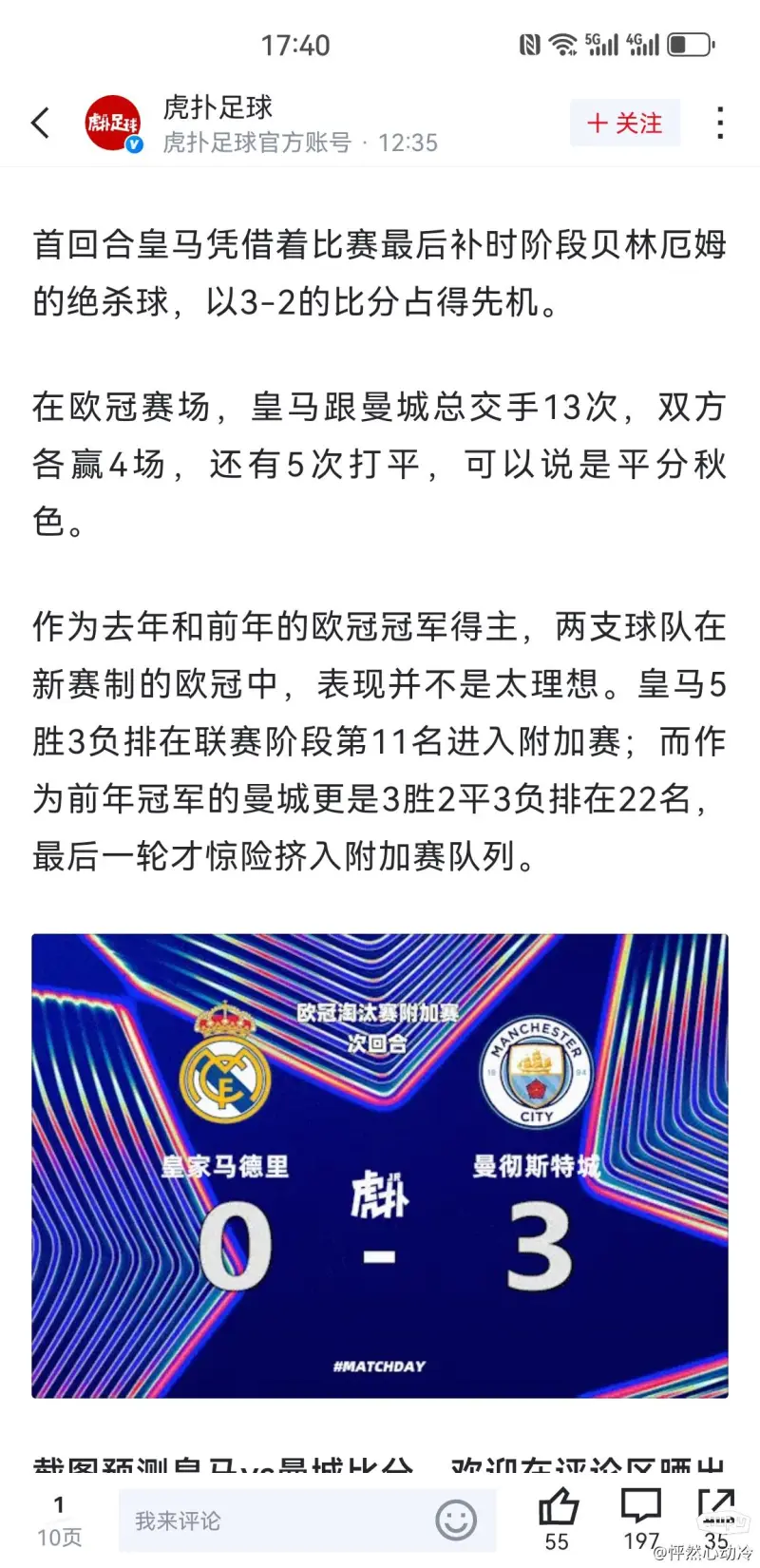Viewport: 760px width, 1568px height.
Task: Open the three-dot overflow menu
Action: pos(719,124)
